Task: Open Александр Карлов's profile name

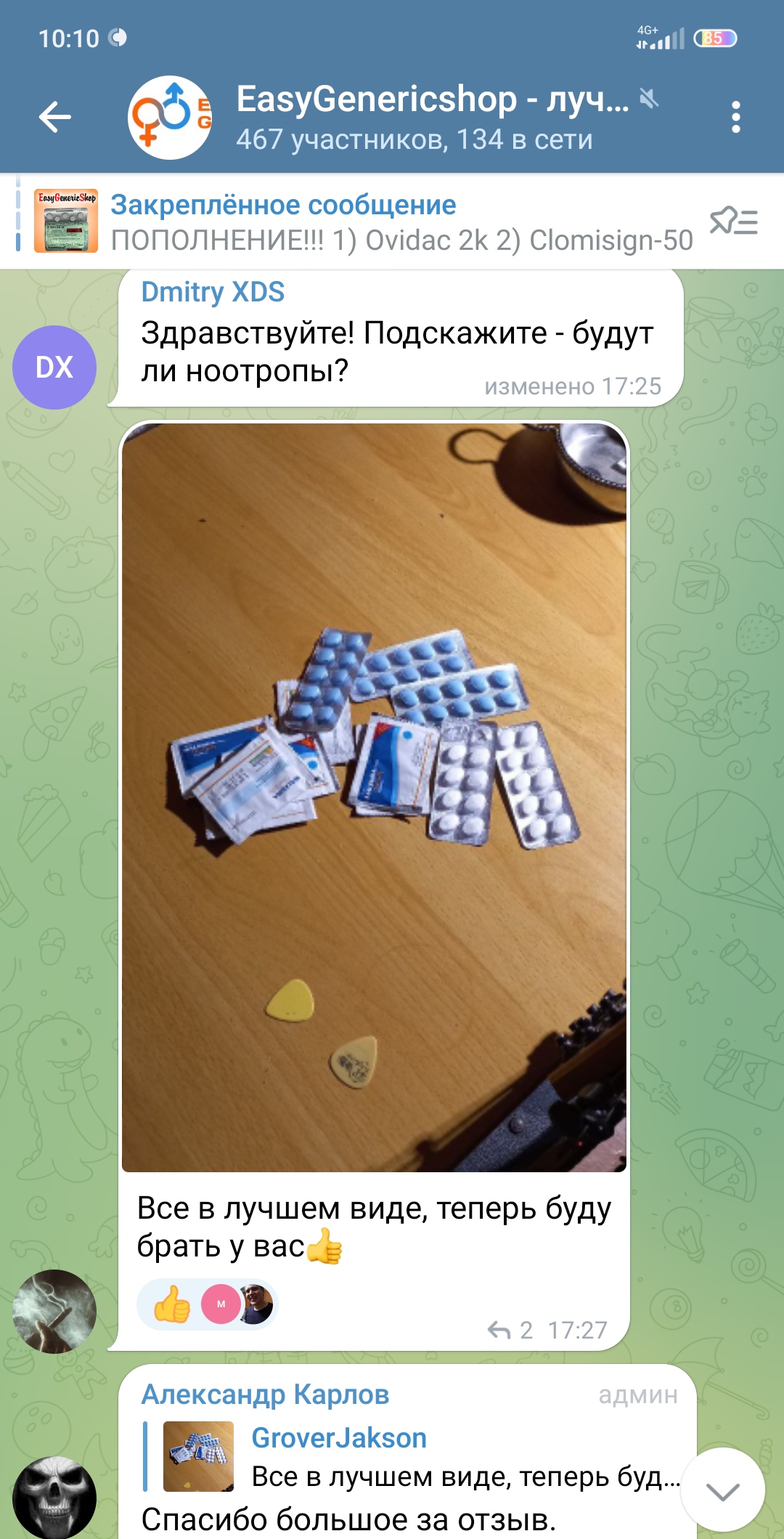Action: [265, 1394]
